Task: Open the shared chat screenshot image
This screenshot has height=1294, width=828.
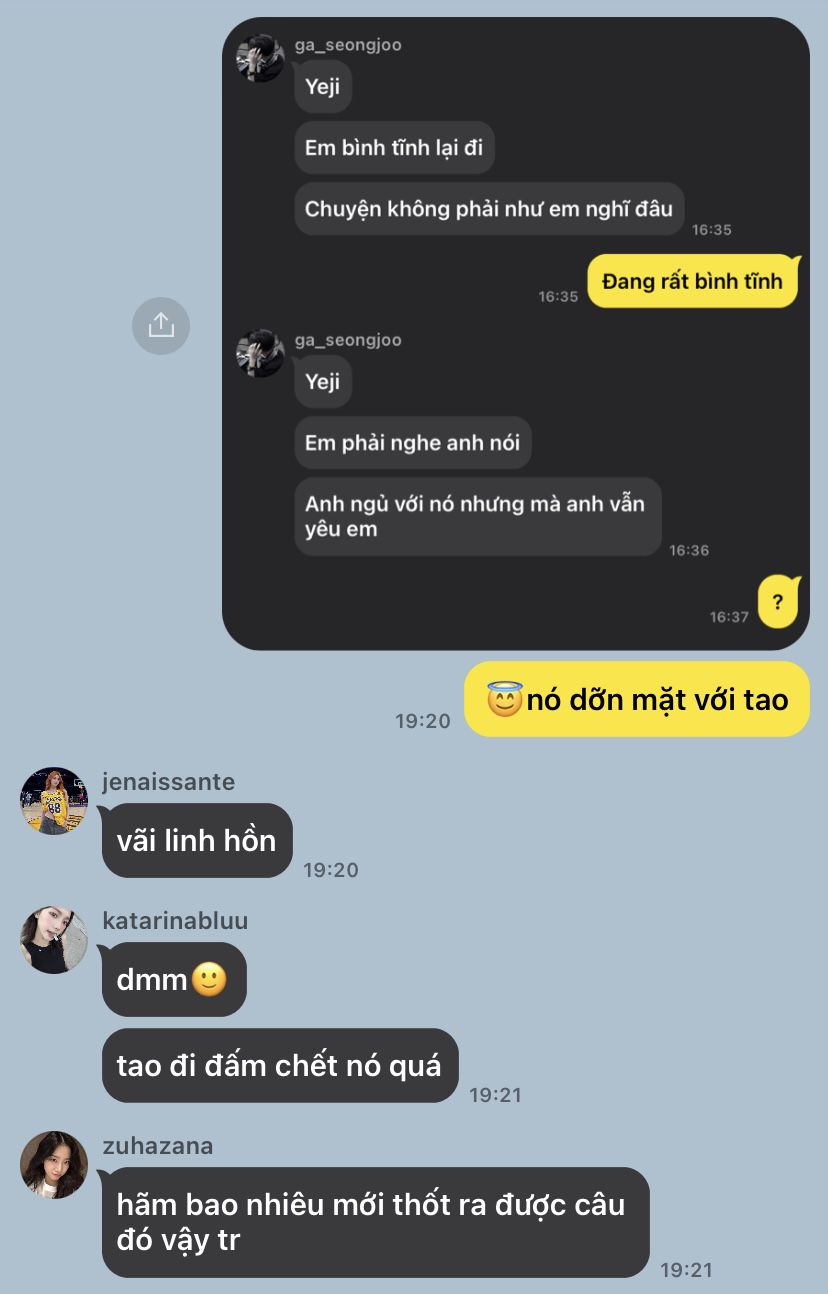Action: coord(515,334)
